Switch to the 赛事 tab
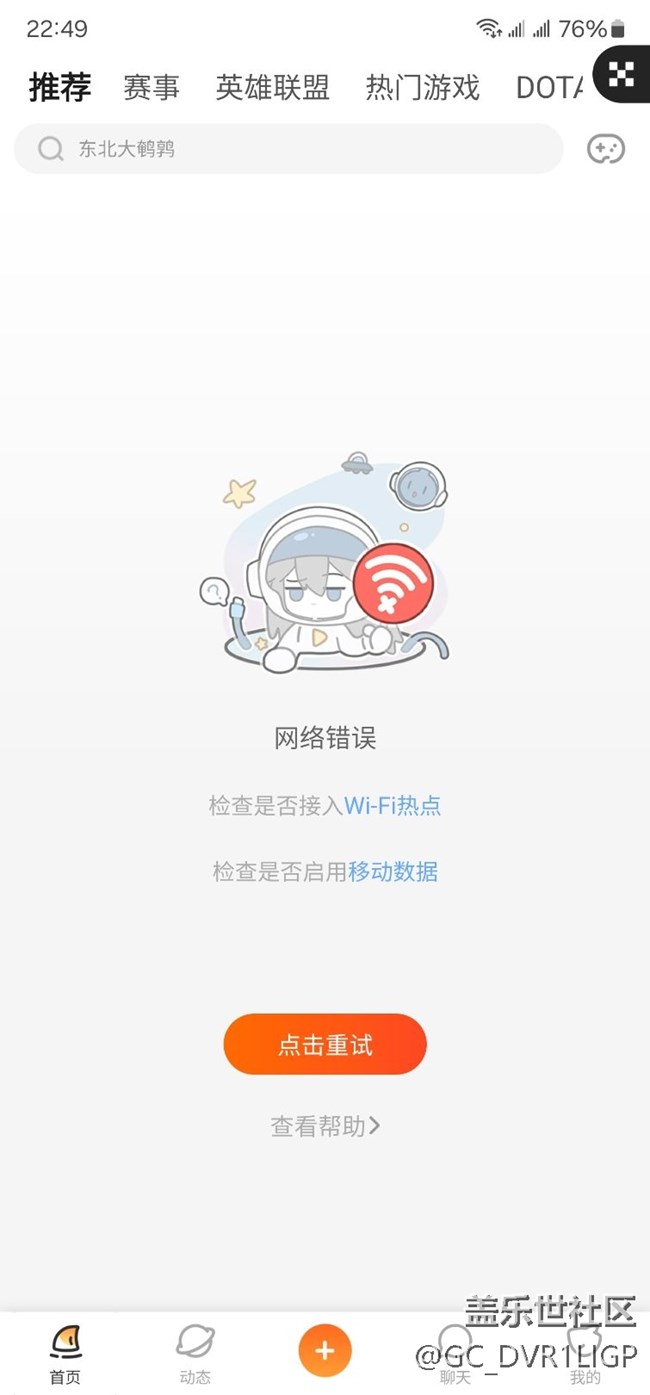650x1395 pixels. click(151, 88)
